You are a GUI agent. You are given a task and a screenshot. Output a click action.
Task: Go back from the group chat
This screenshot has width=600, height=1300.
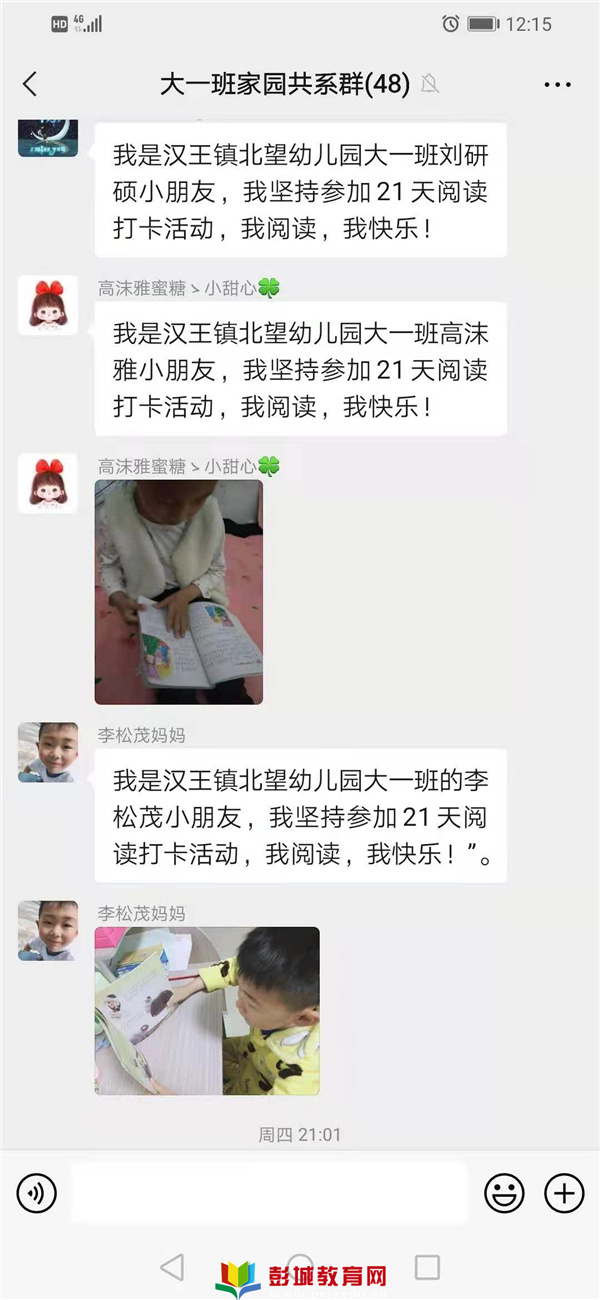click(30, 85)
